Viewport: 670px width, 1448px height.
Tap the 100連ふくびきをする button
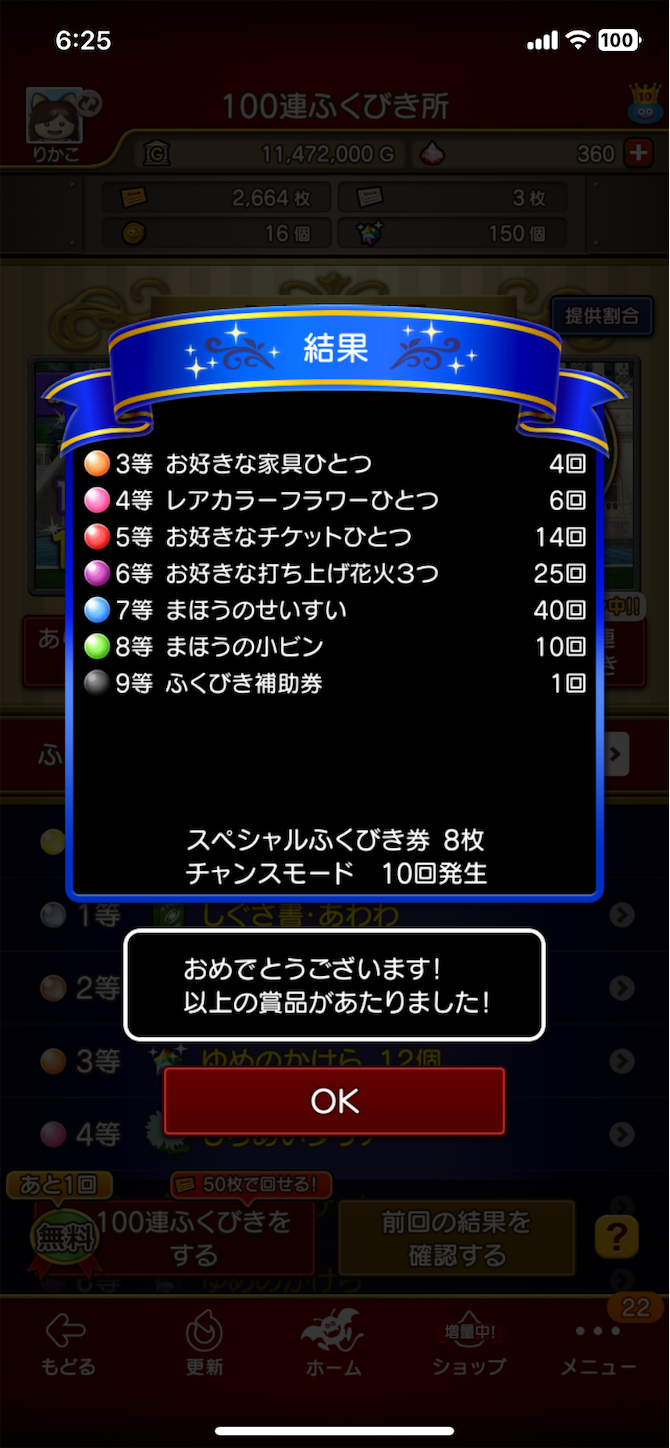(x=194, y=1237)
